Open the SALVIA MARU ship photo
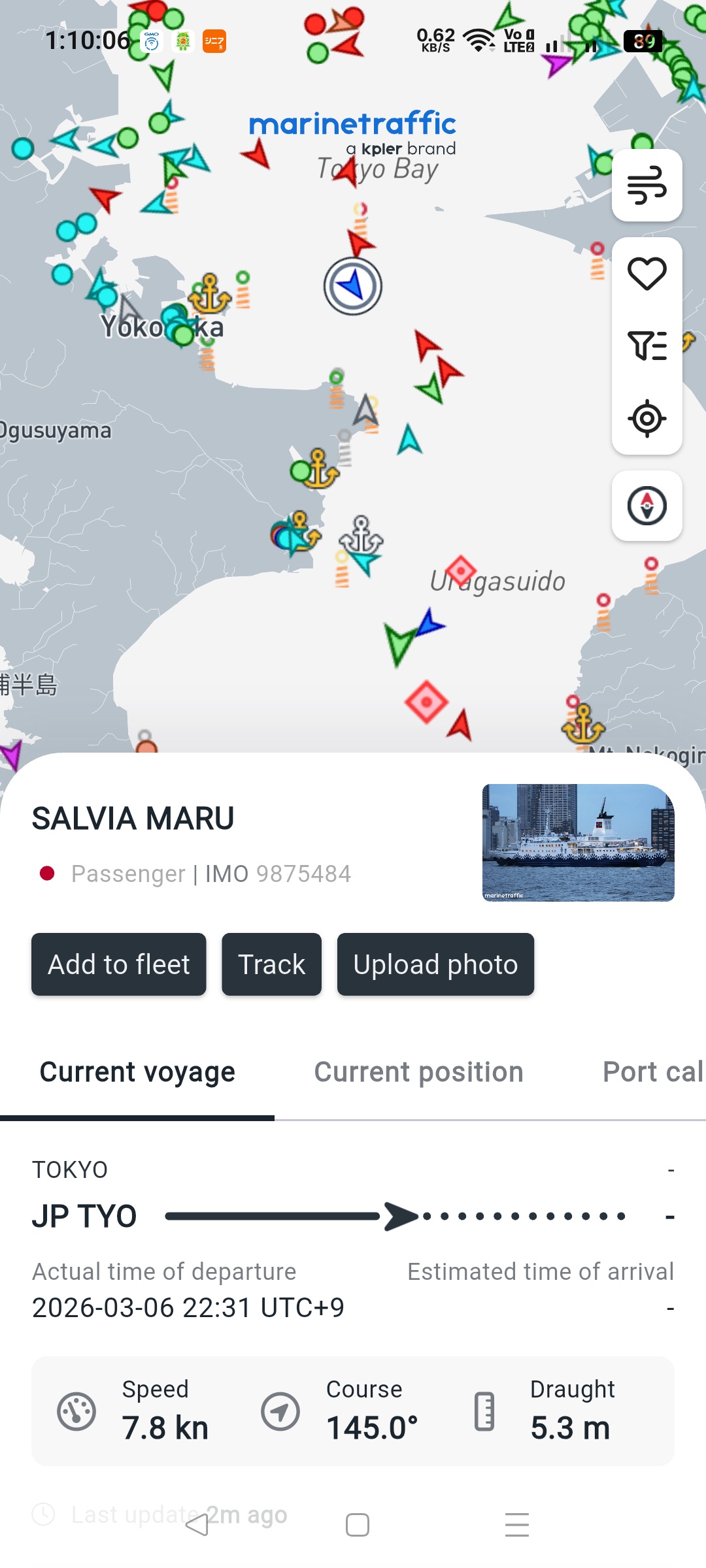The height and width of the screenshot is (1568, 706). [x=578, y=842]
